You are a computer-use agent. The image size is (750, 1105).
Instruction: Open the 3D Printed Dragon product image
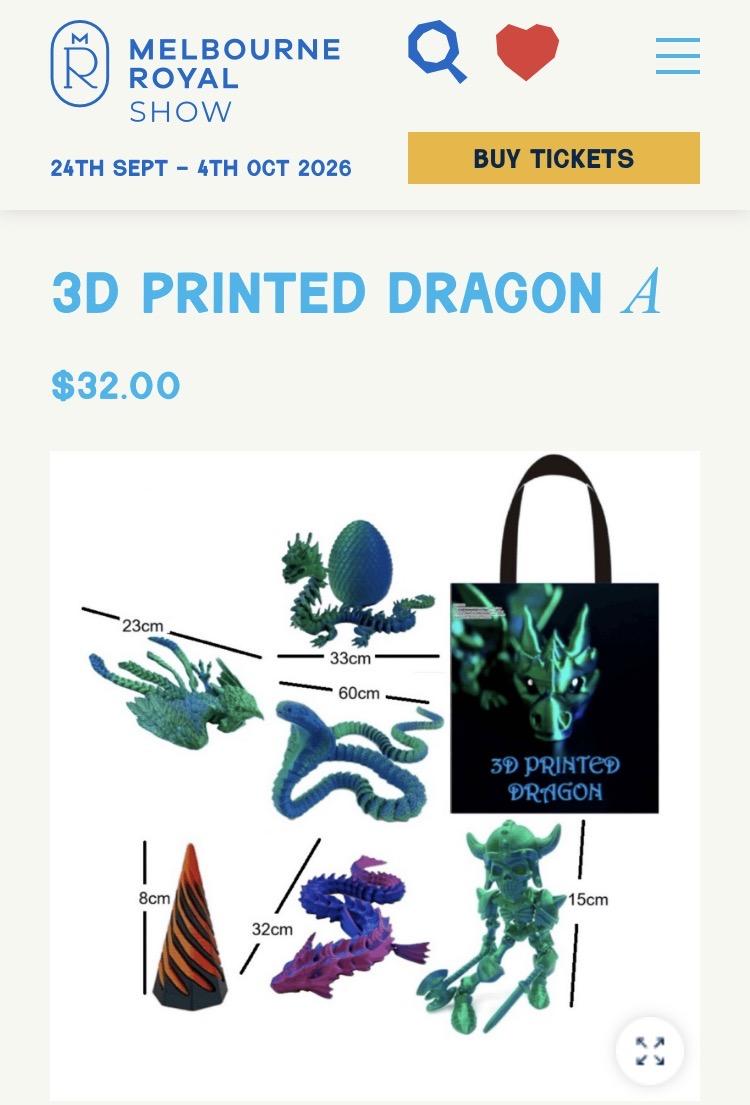point(375,775)
